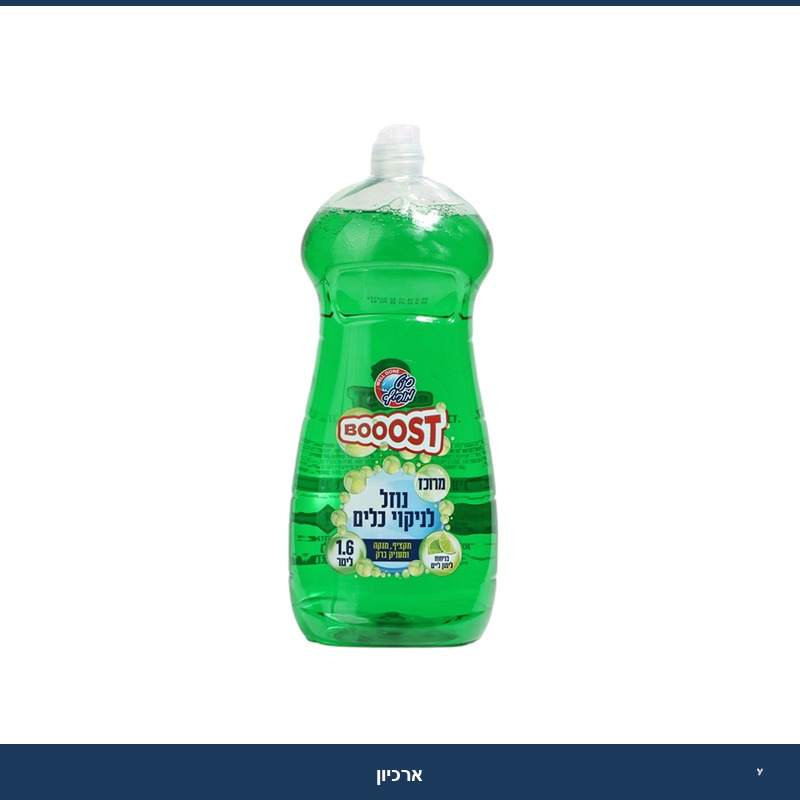
Task: Expand the ארכיון section bar
Action: pos(400,773)
